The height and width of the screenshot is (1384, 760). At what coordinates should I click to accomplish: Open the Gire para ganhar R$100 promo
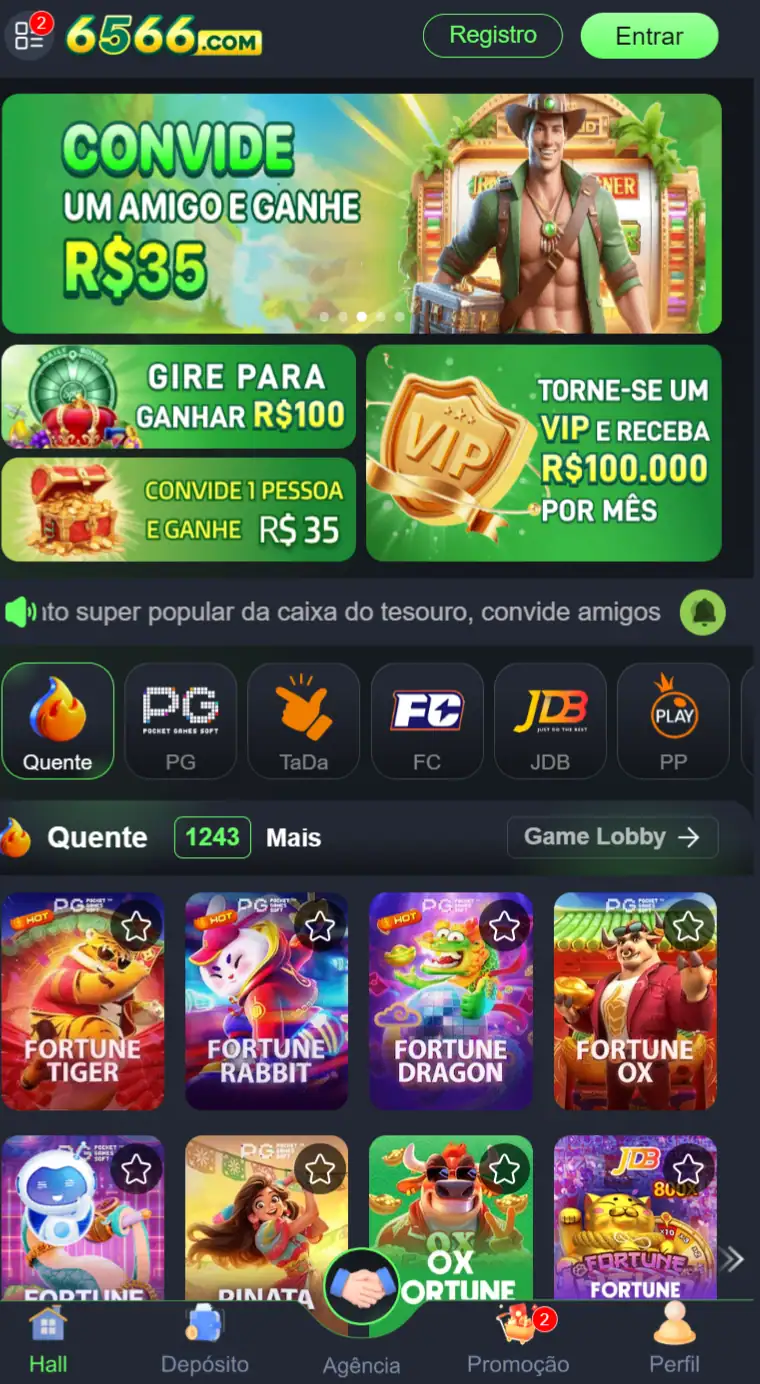tap(179, 397)
